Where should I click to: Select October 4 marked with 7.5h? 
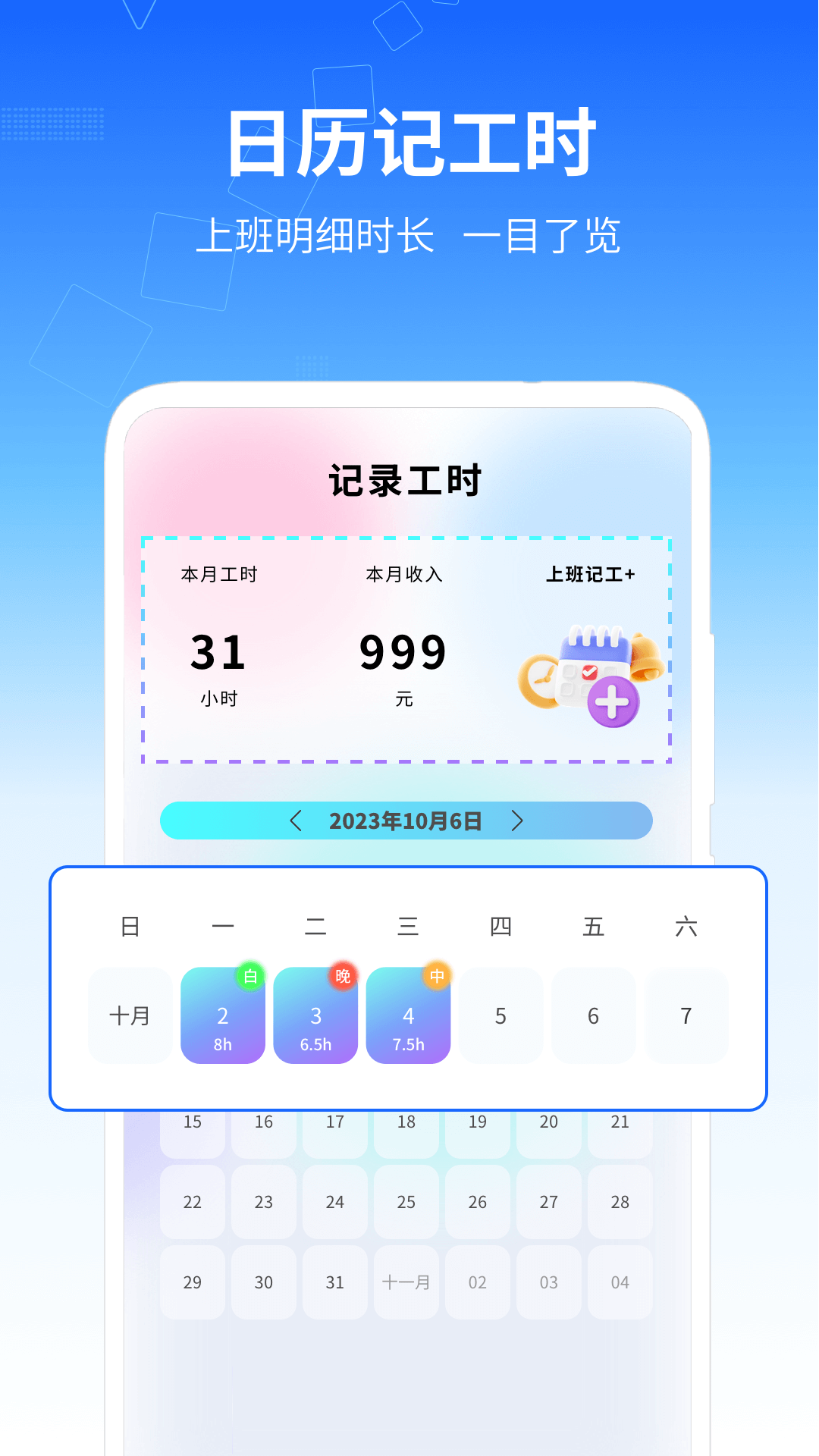[408, 1015]
